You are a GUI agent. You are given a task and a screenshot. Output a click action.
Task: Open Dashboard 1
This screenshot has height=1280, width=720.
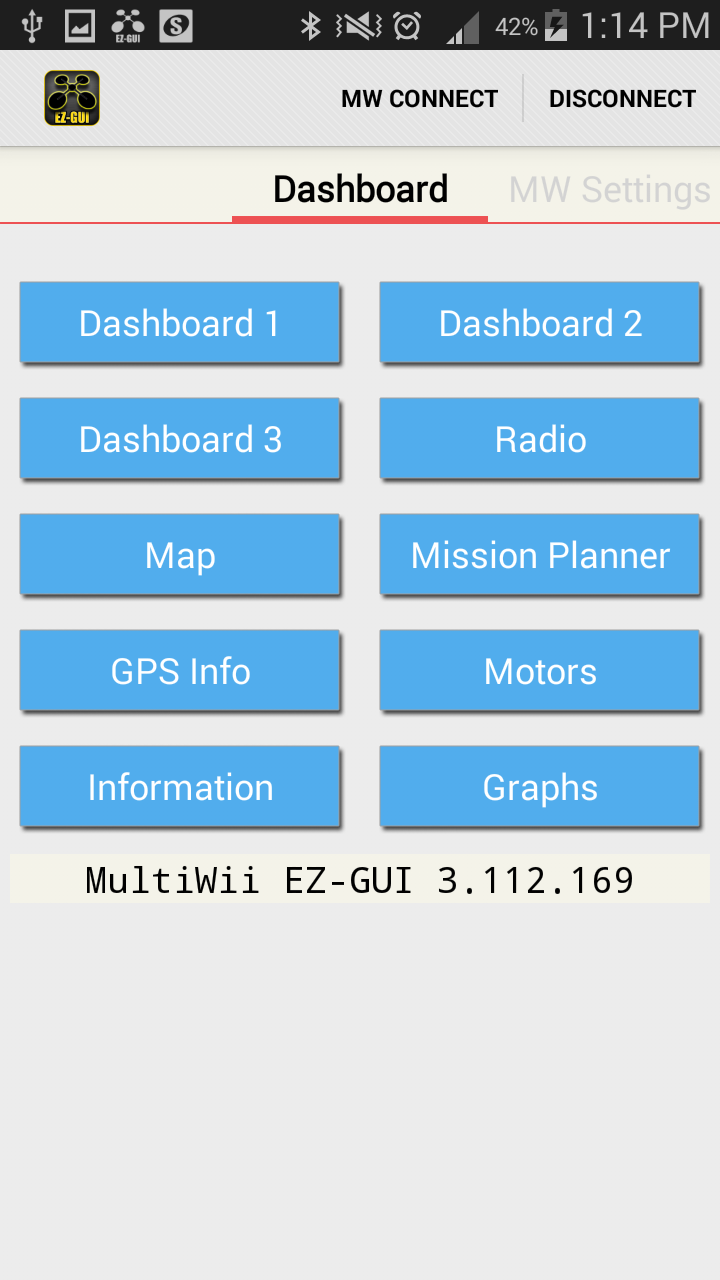(x=180, y=322)
